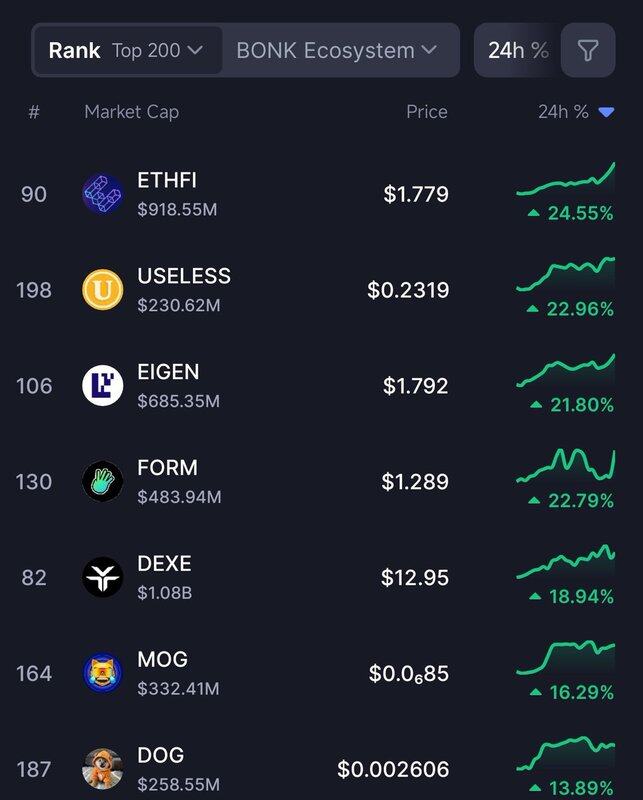This screenshot has height=800, width=643.
Task: Expand the Rank Top 200 dropdown
Action: click(x=127, y=50)
